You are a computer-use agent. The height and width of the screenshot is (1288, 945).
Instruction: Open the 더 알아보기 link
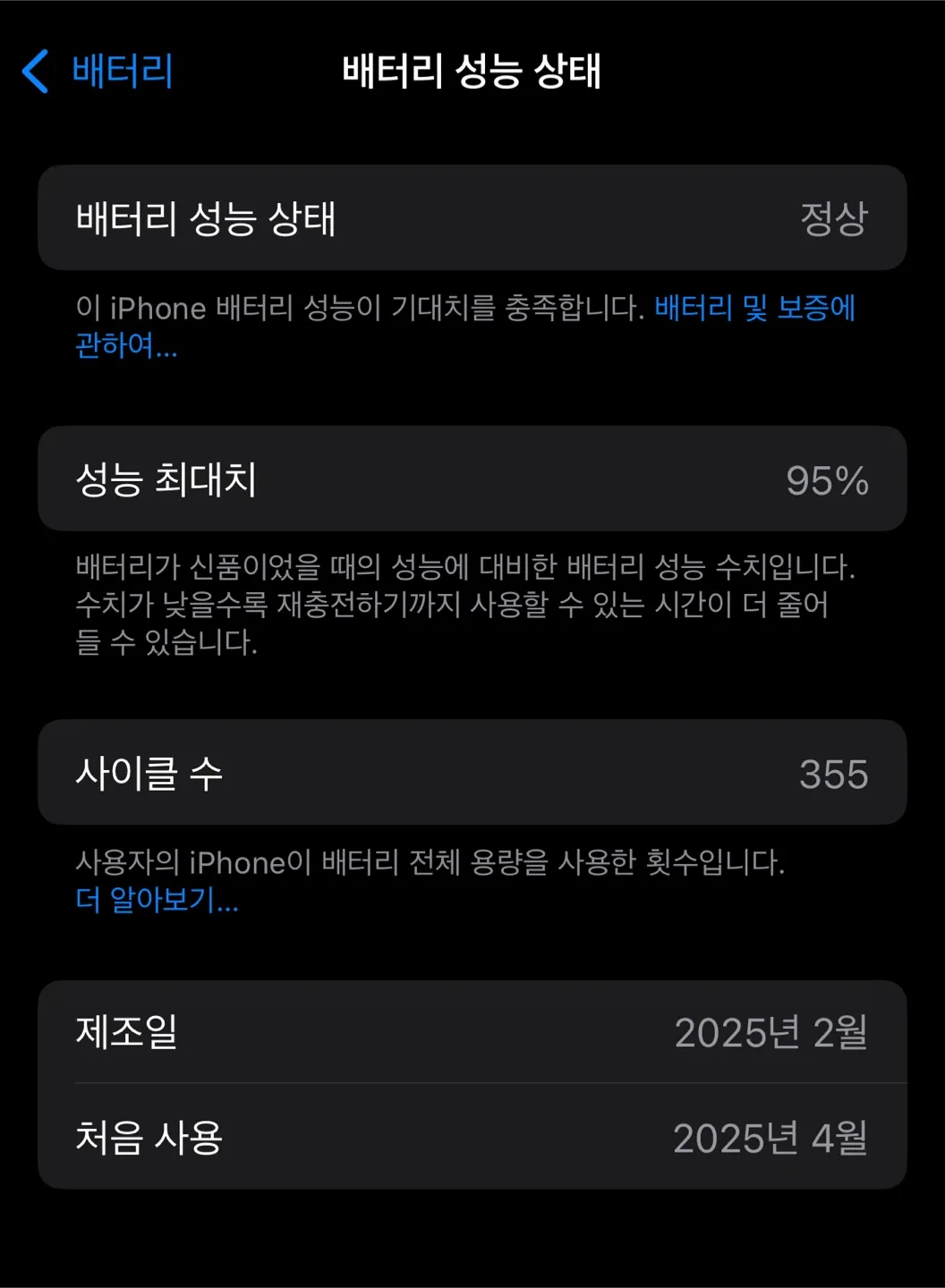tap(157, 900)
